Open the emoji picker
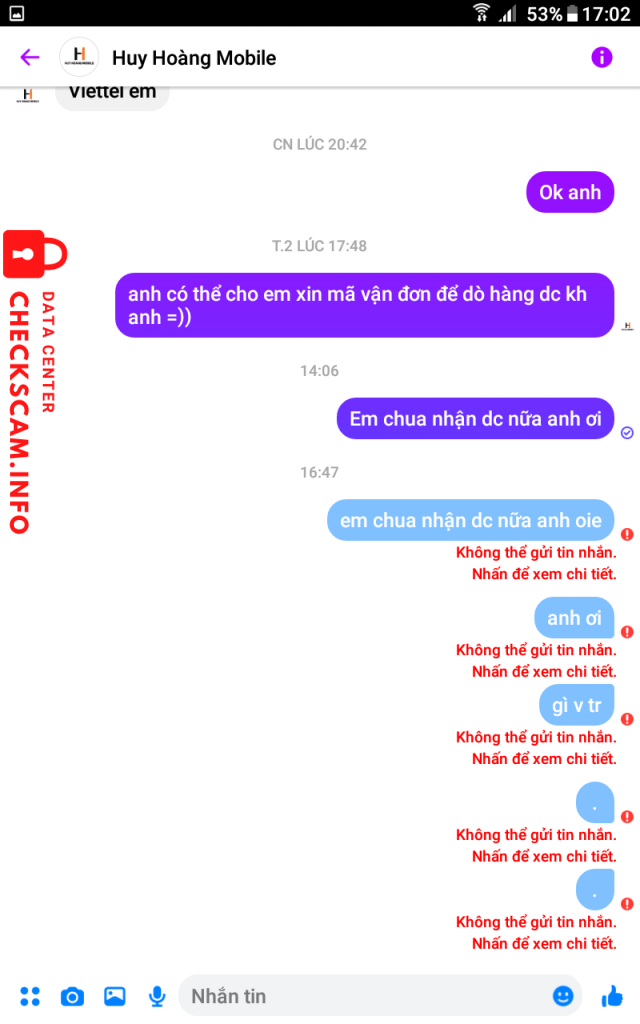 pyautogui.click(x=563, y=996)
